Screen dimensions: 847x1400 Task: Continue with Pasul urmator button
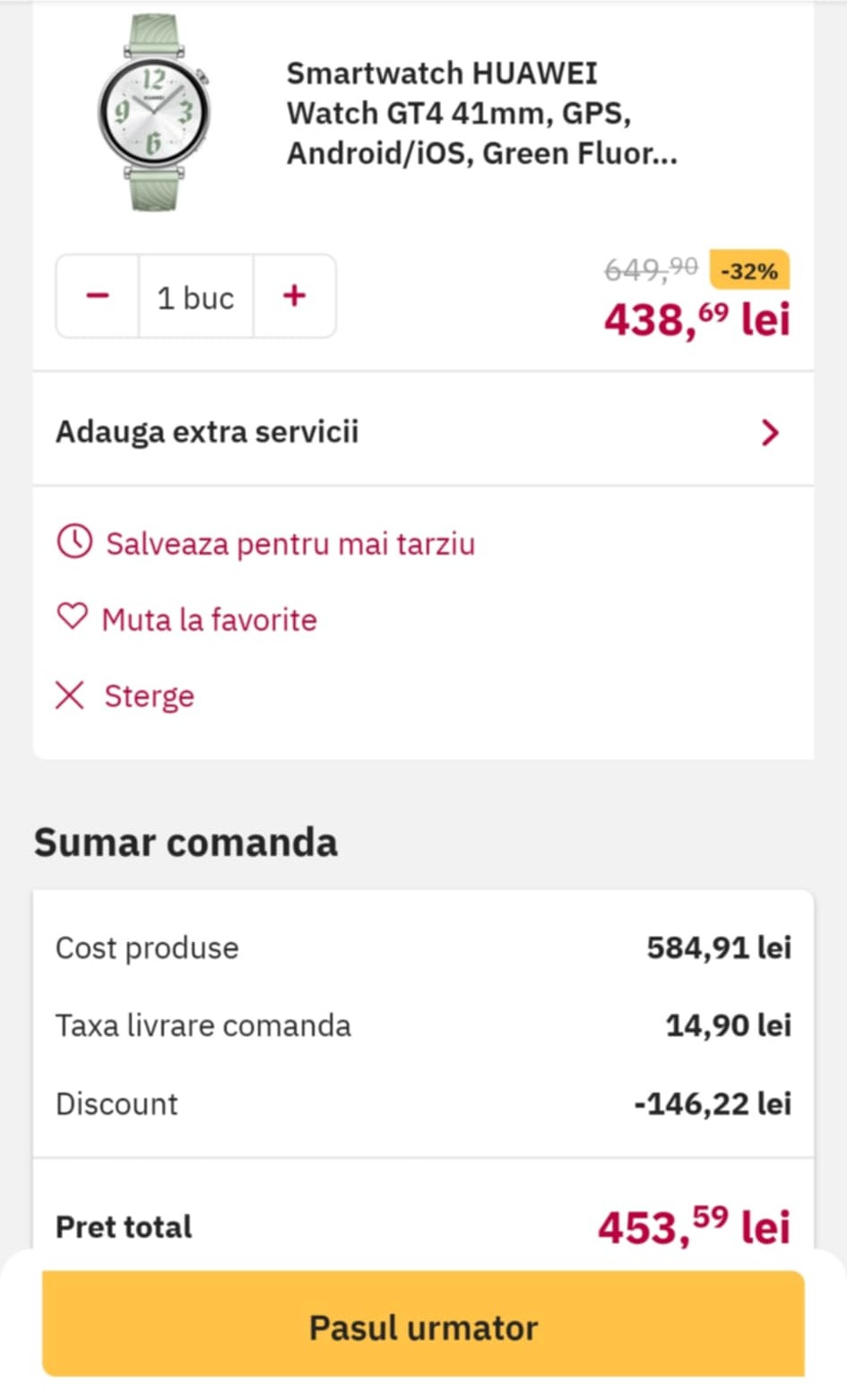point(423,1327)
